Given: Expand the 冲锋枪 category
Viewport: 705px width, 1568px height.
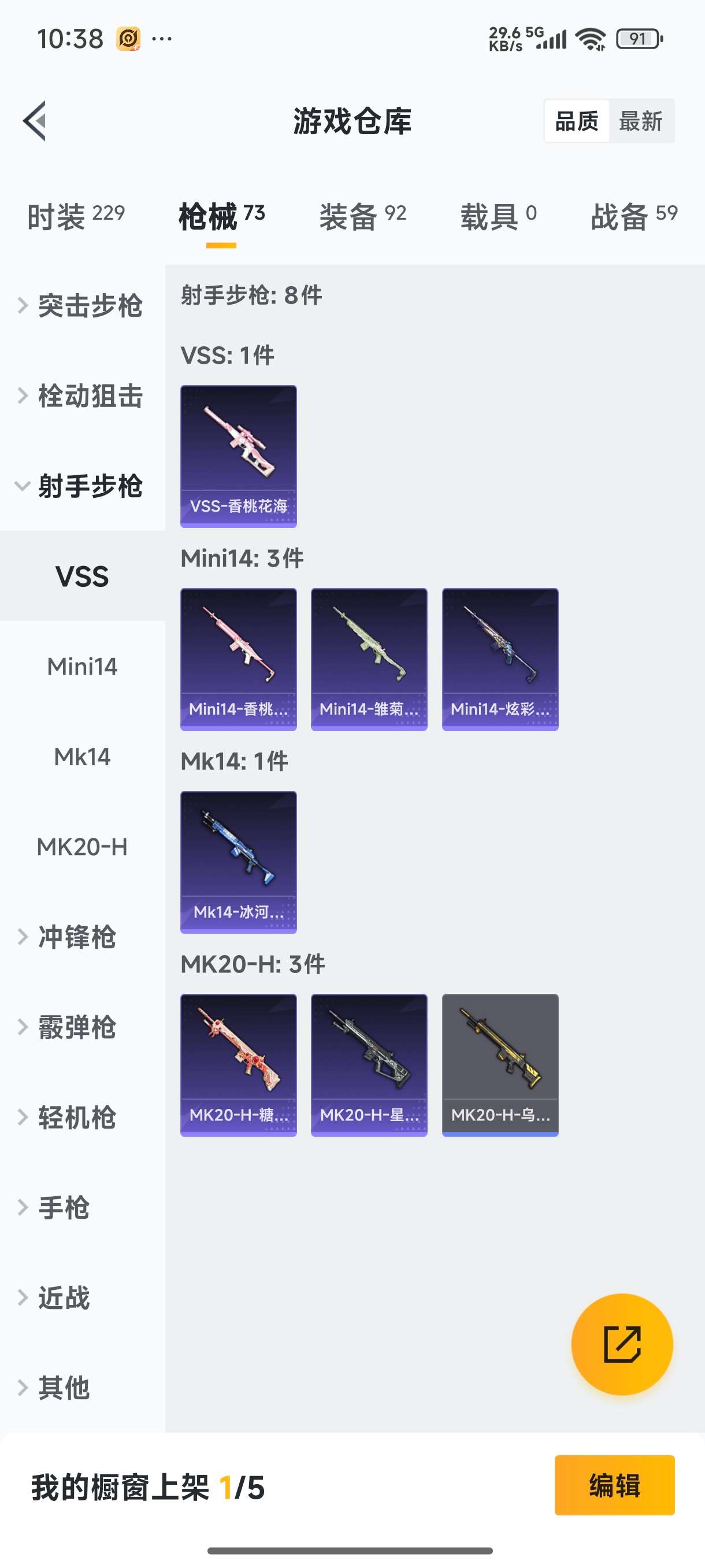Looking at the screenshot, I should tap(83, 937).
